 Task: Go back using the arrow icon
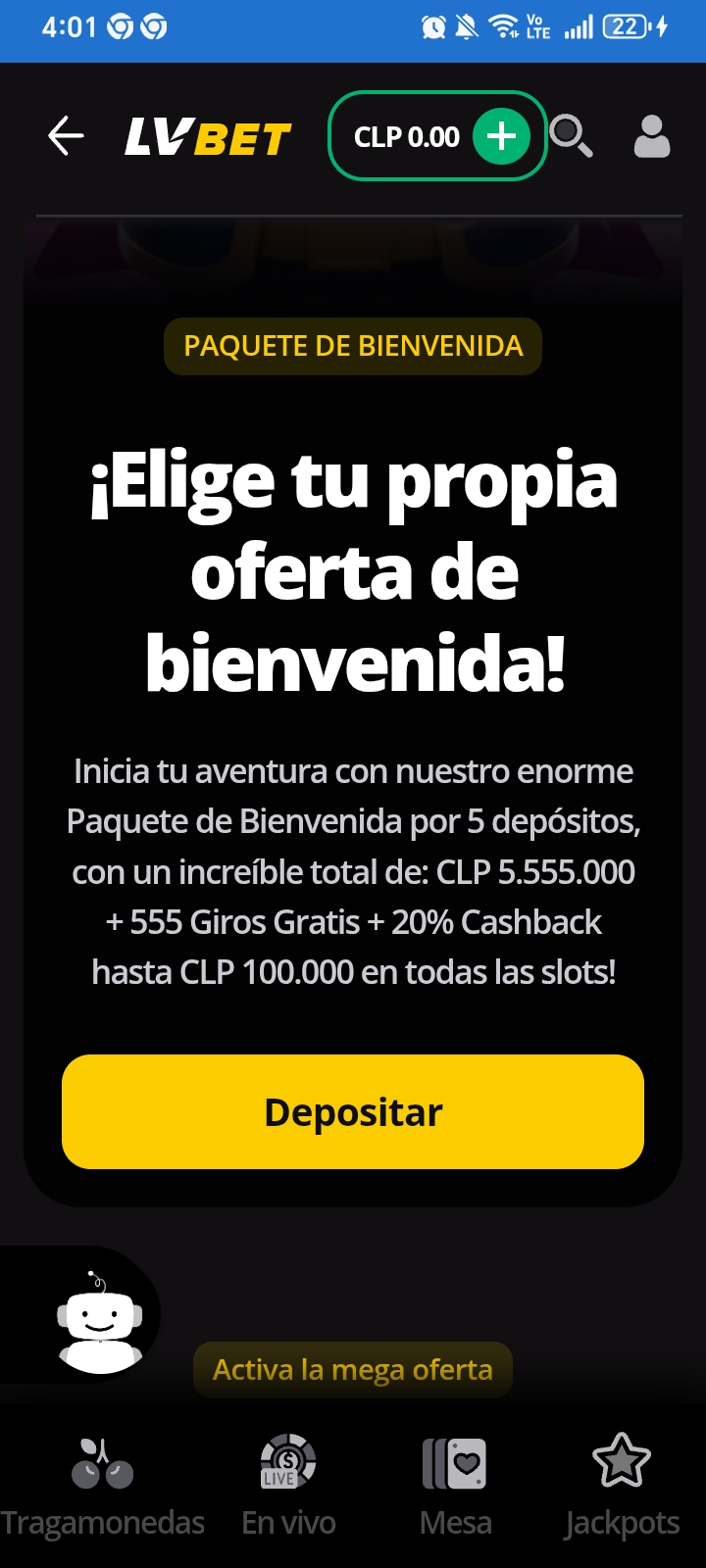pyautogui.click(x=66, y=136)
